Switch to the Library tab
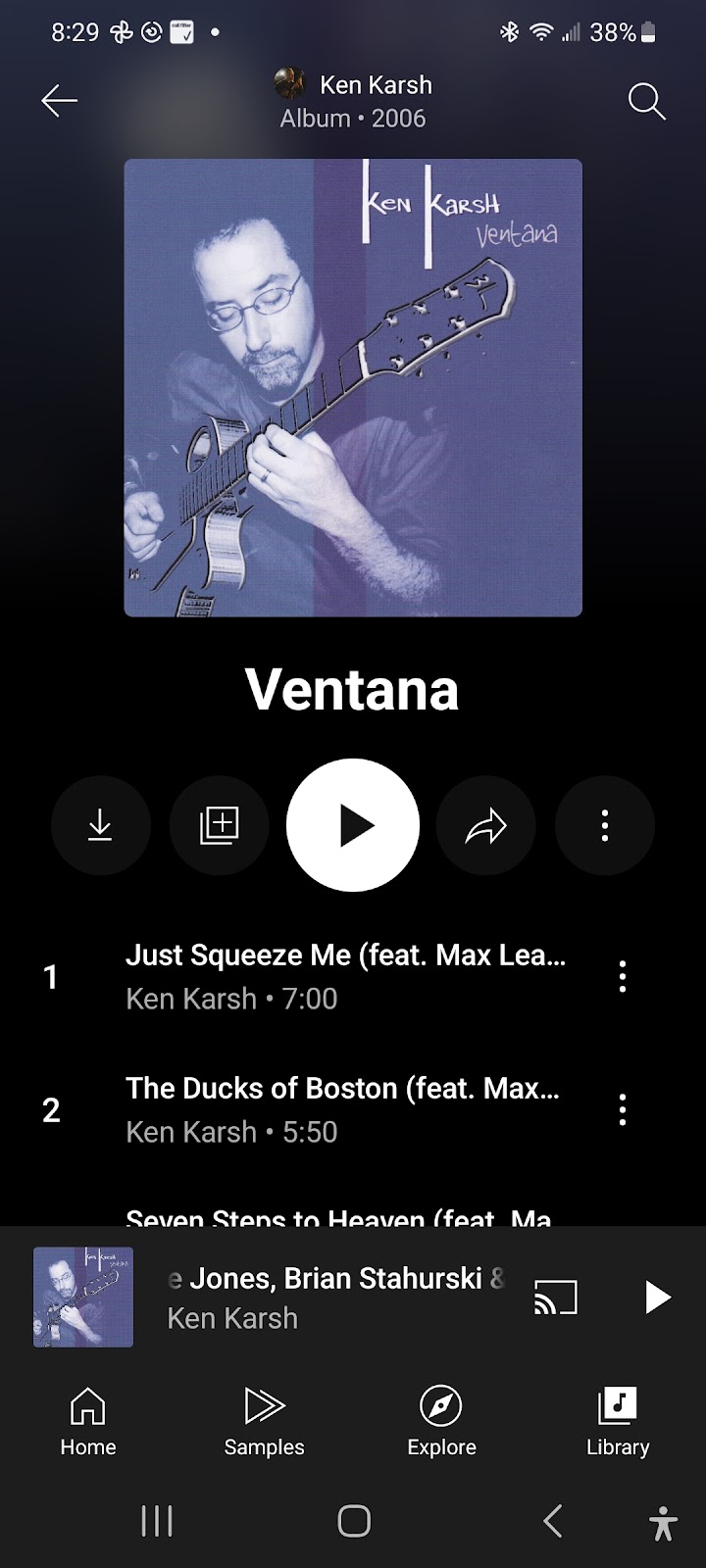Image resolution: width=706 pixels, height=1568 pixels. 618,1421
